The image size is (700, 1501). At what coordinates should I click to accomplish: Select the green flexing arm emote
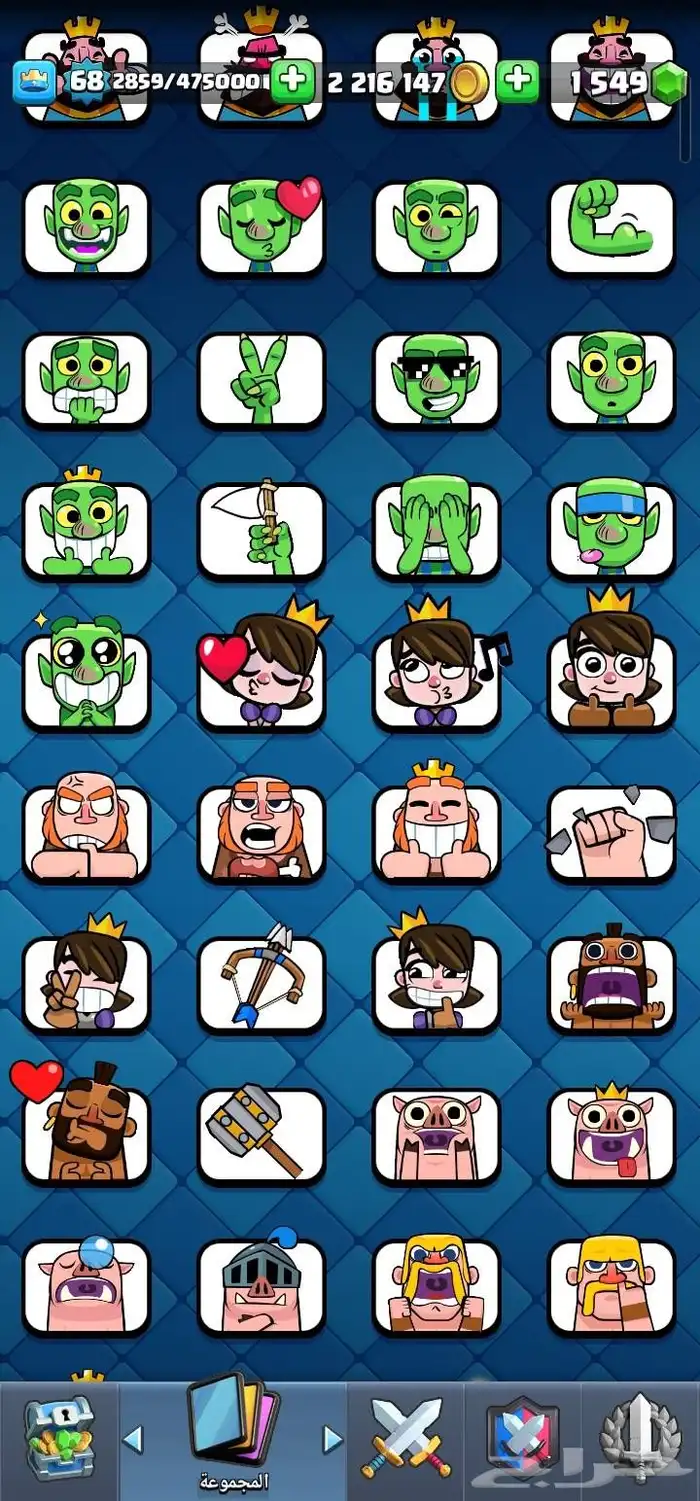(611, 228)
